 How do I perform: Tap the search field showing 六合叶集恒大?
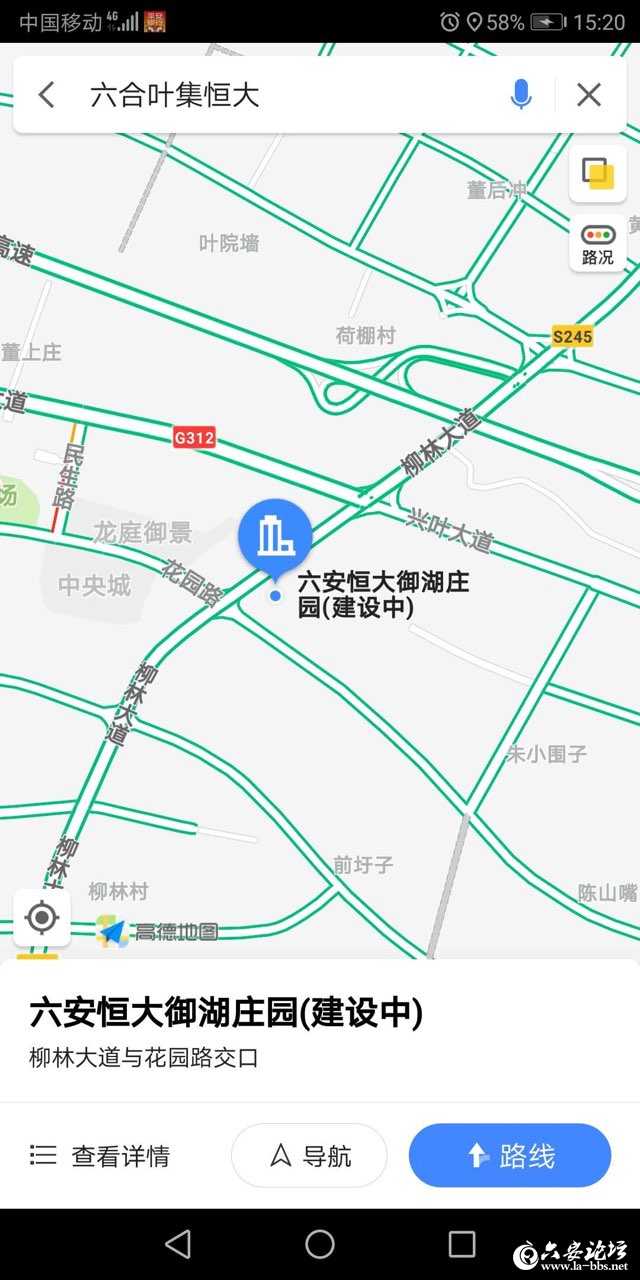[280, 95]
